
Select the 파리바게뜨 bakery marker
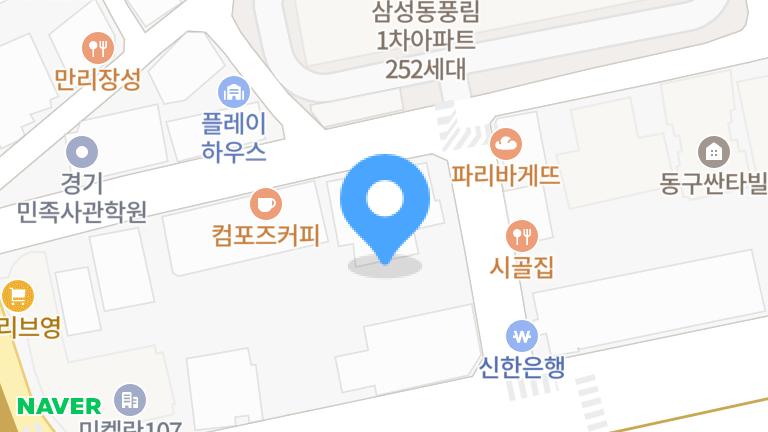coord(505,145)
